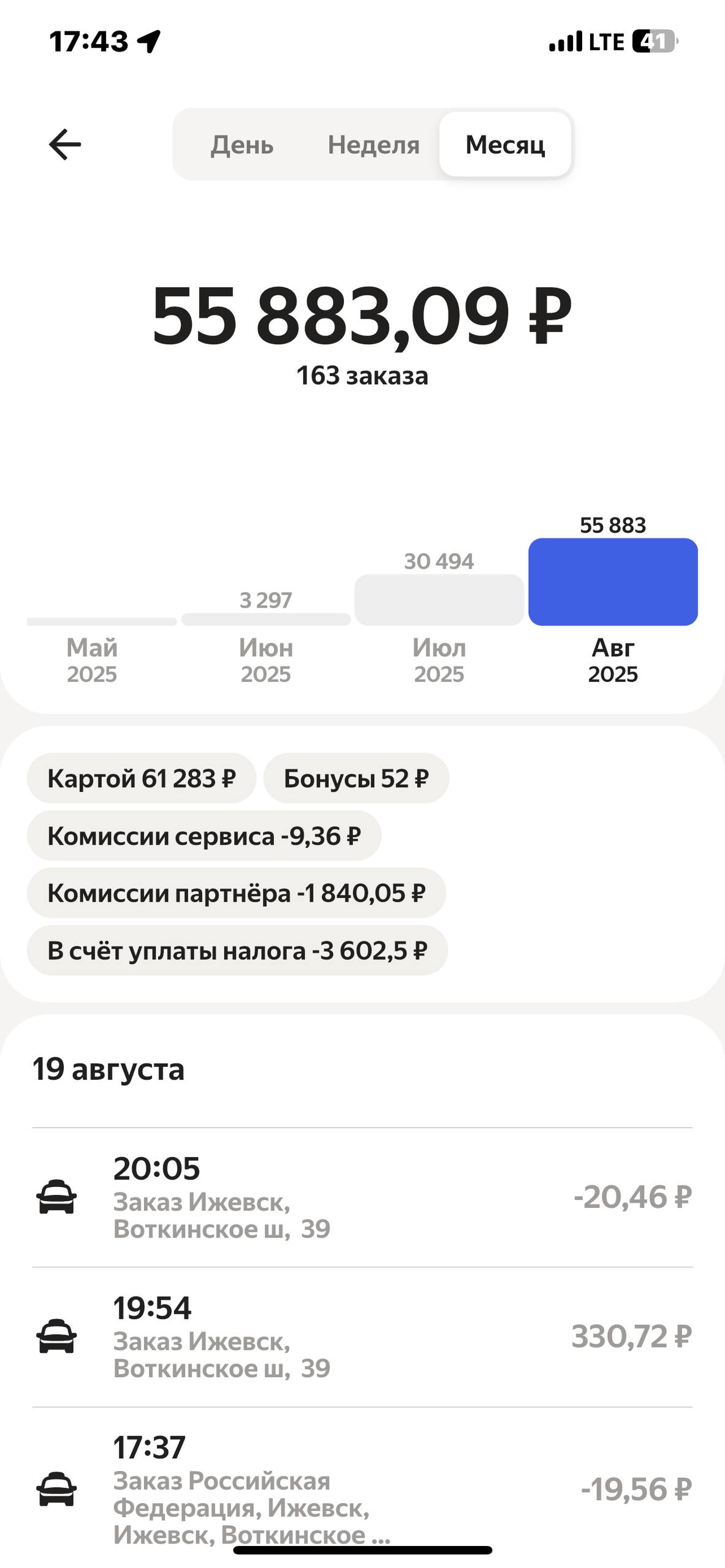Switch to the День tab
Screen dimensions: 725x1568
(x=242, y=145)
